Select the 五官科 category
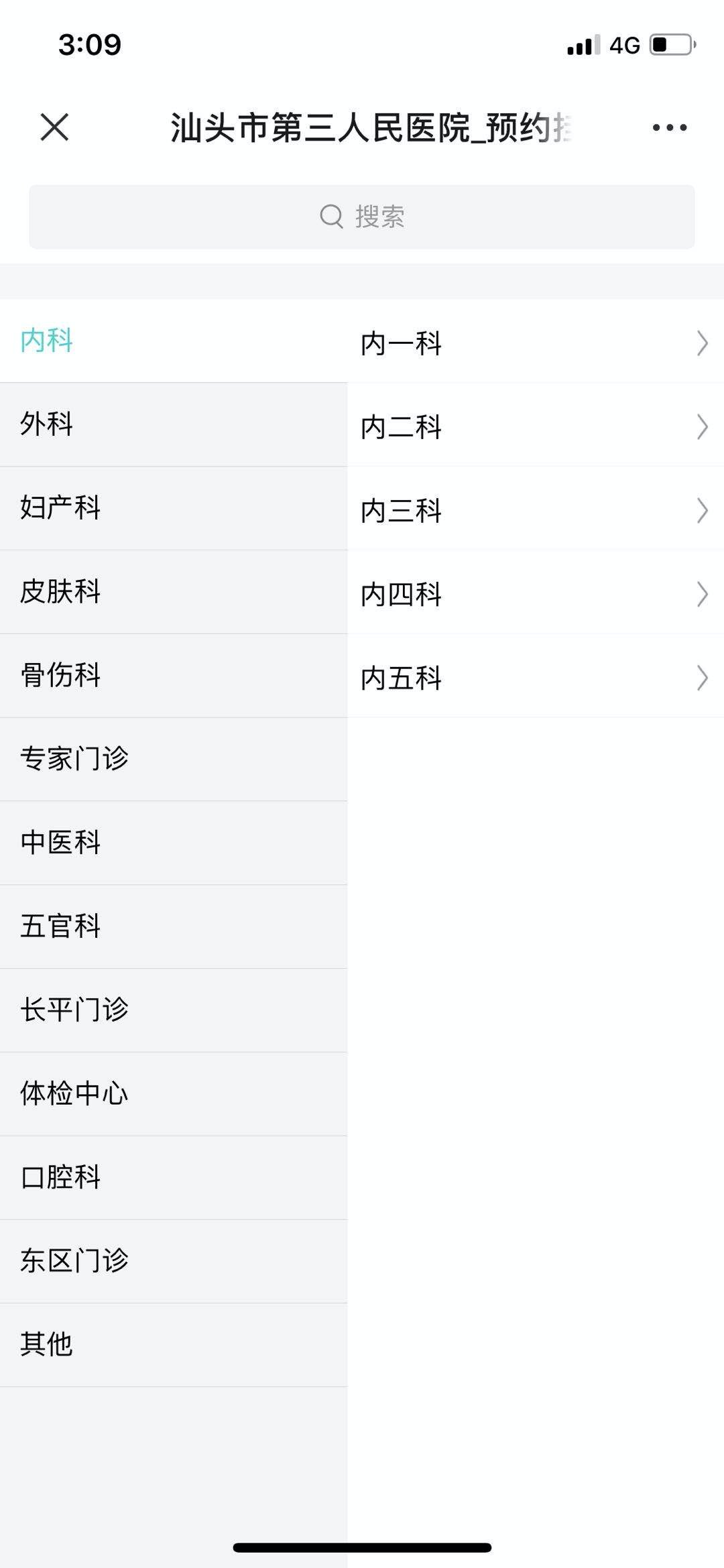This screenshot has width=724, height=1568. [x=173, y=926]
